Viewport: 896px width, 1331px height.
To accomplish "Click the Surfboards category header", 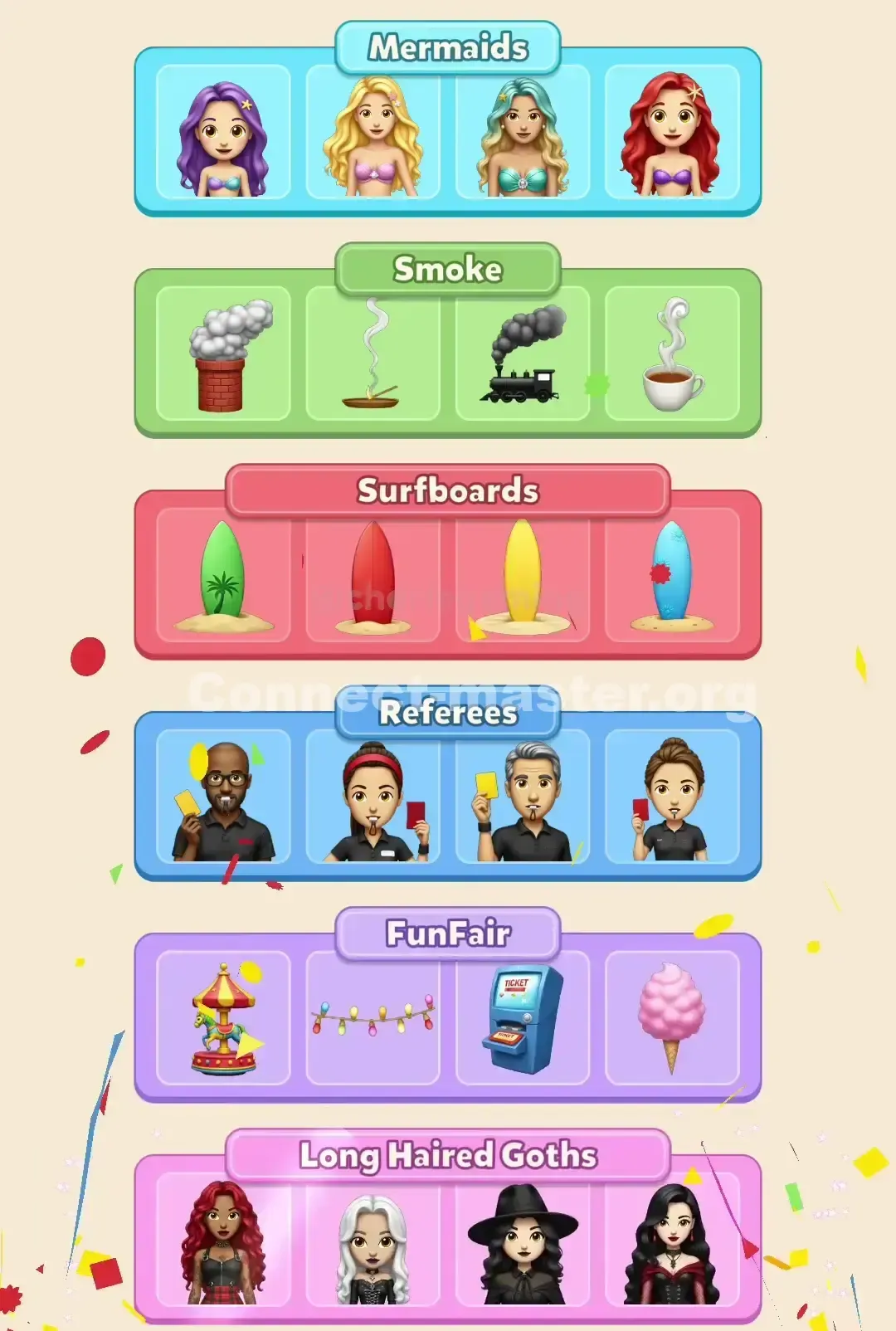I will click(x=448, y=490).
